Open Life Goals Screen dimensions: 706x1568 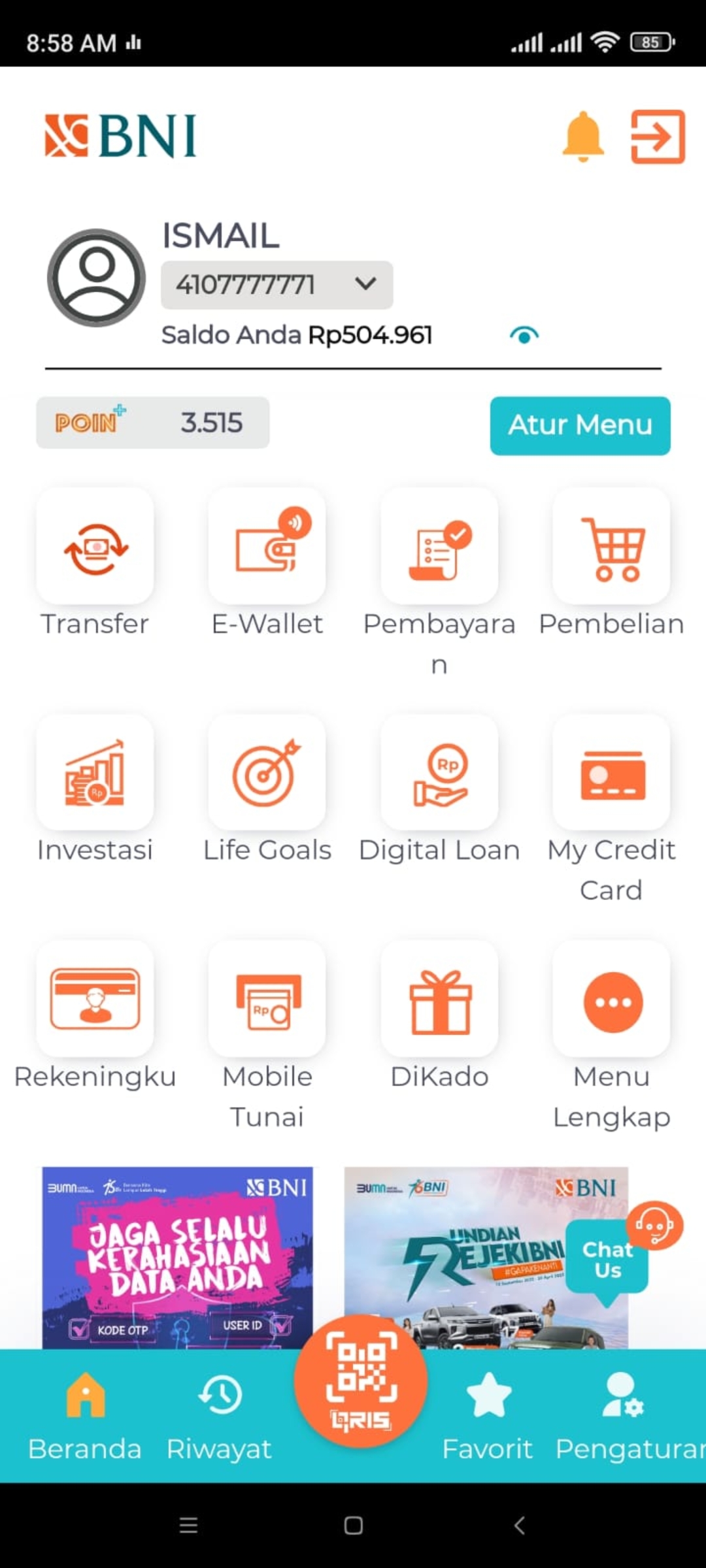(267, 773)
